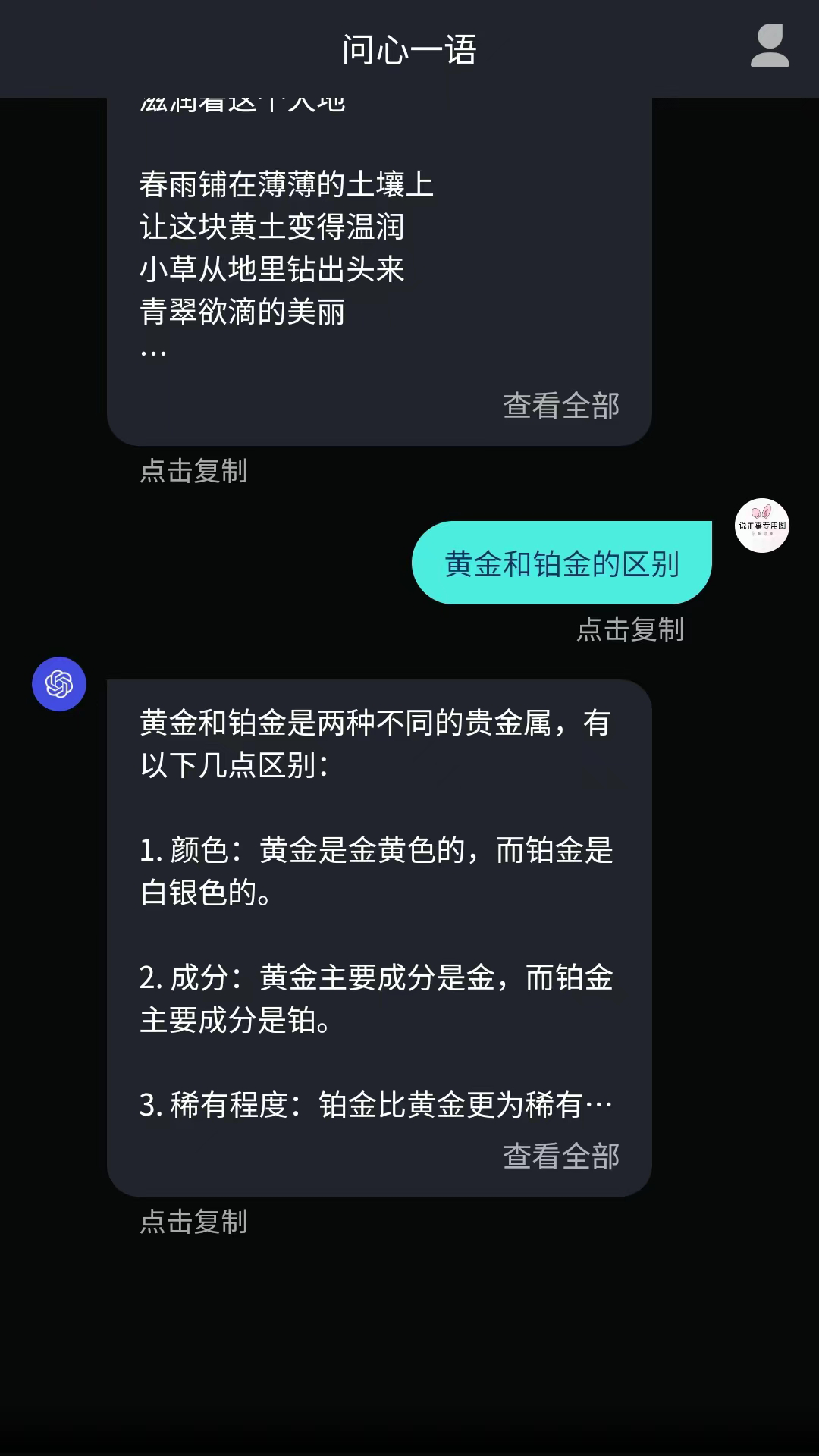Viewport: 819px width, 1456px height.
Task: Tap 点击复制 beneath the metals comparison answer
Action: [x=195, y=1222]
